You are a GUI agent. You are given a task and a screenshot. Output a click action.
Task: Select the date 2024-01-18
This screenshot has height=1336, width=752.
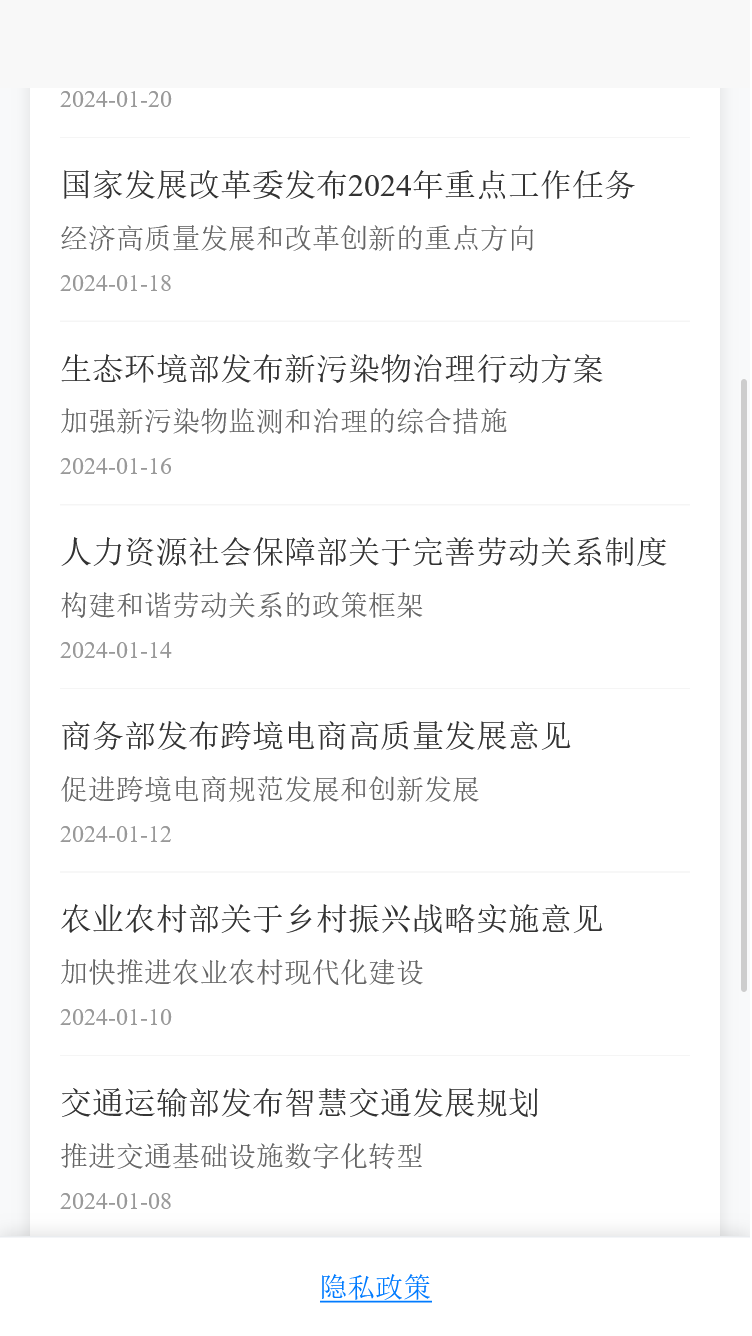(115, 283)
